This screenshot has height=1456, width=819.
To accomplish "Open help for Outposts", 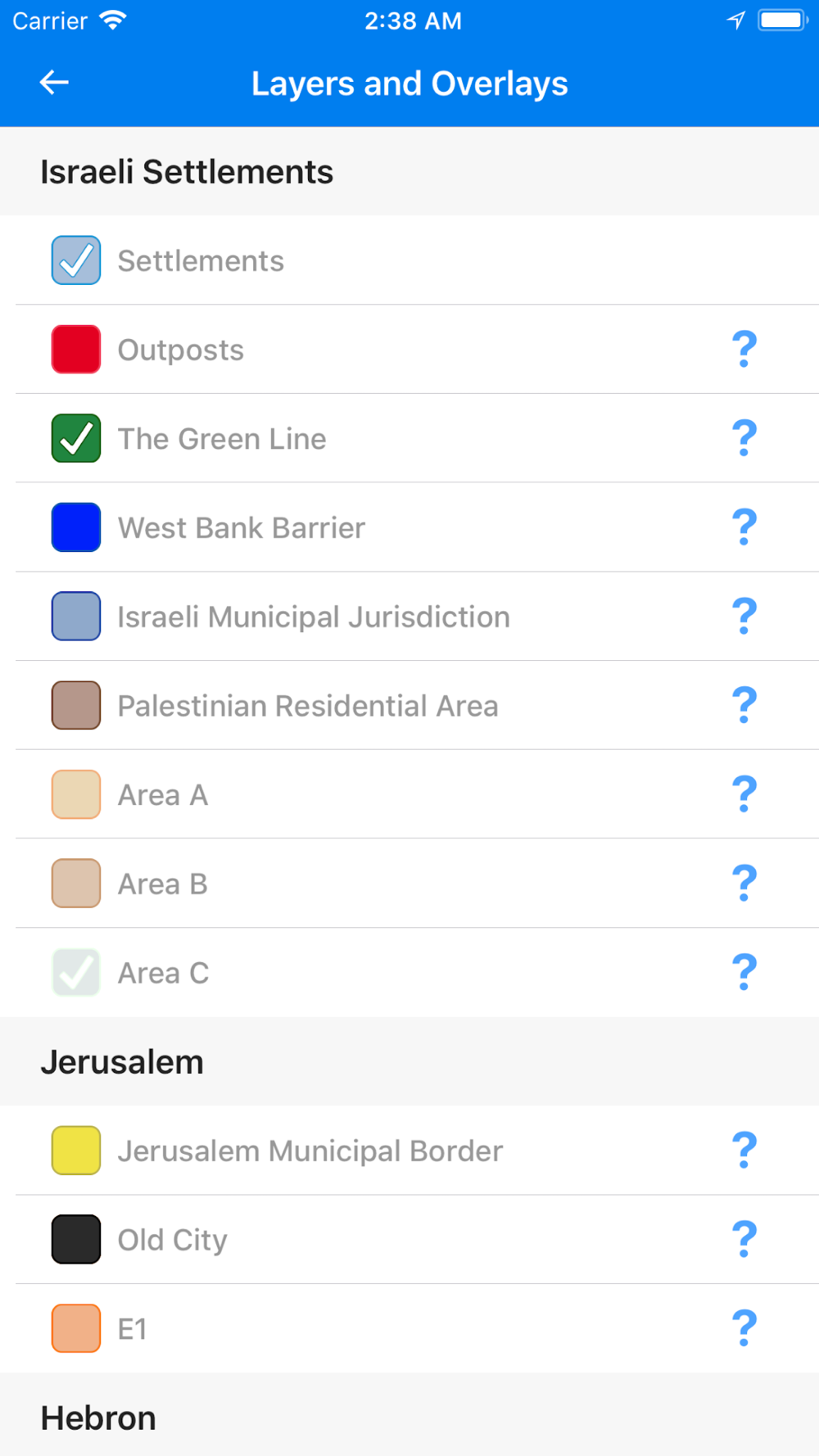I will (x=744, y=350).
